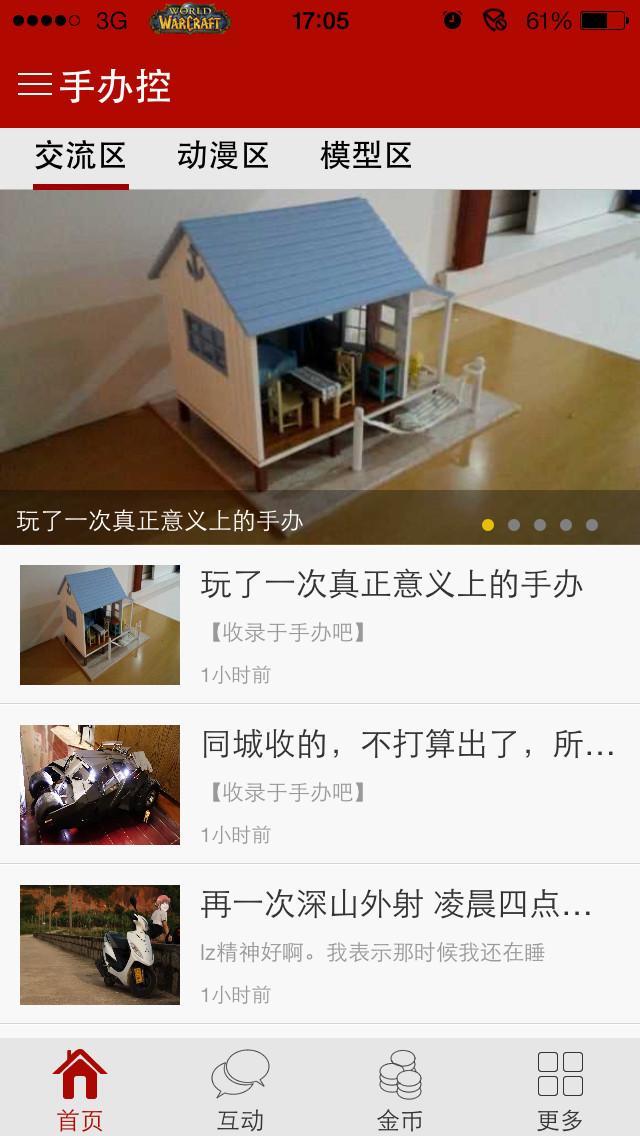Open the 更多 more tab
640x1136 pixels.
pyautogui.click(x=560, y=1088)
